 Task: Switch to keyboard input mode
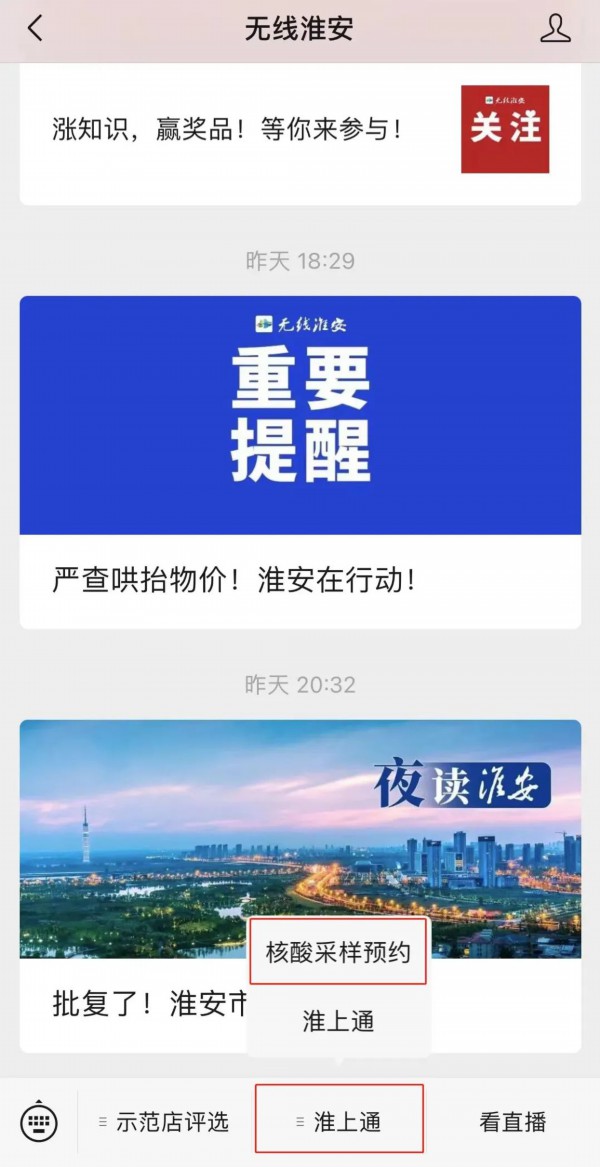coord(38,1121)
